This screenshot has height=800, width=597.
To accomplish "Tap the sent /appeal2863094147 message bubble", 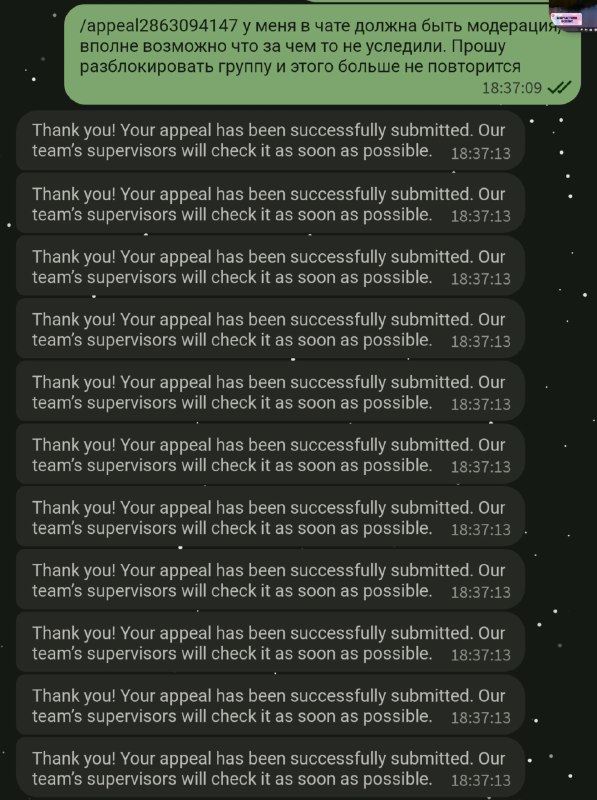I will [x=322, y=55].
